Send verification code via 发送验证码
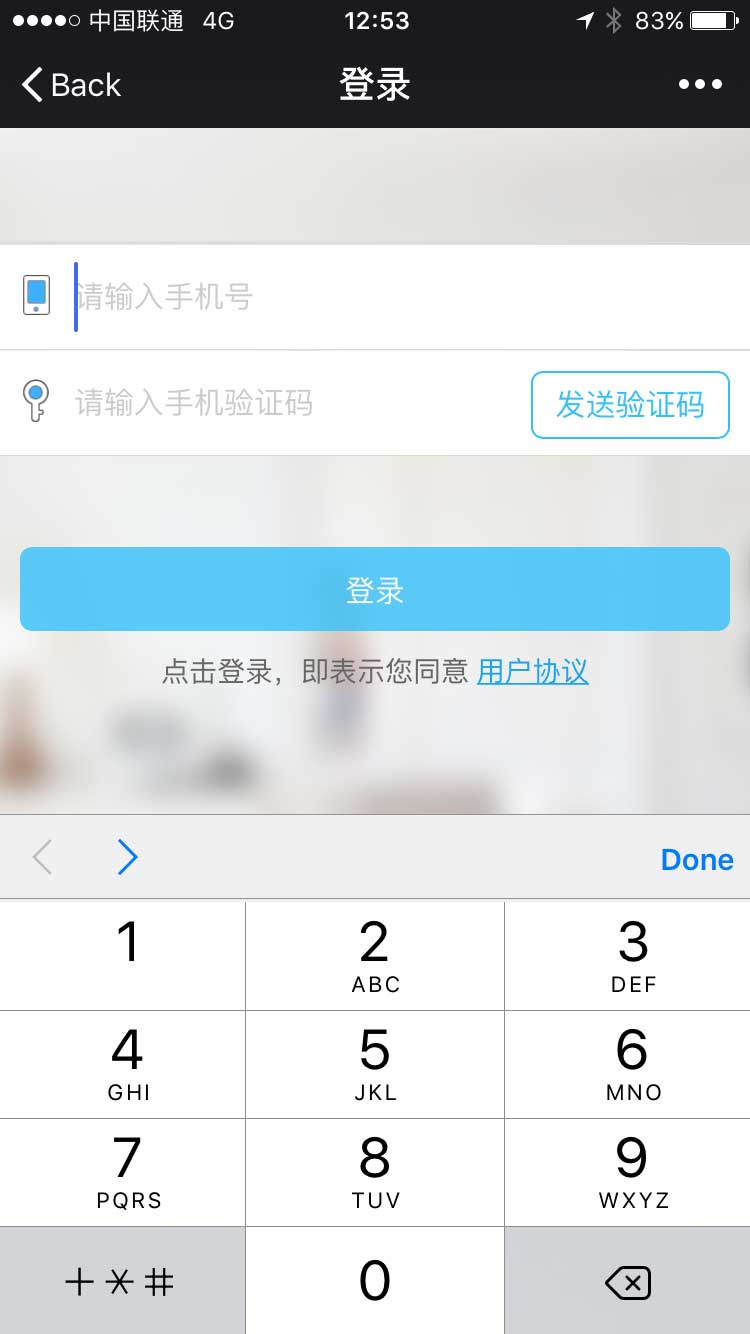 pyautogui.click(x=630, y=405)
